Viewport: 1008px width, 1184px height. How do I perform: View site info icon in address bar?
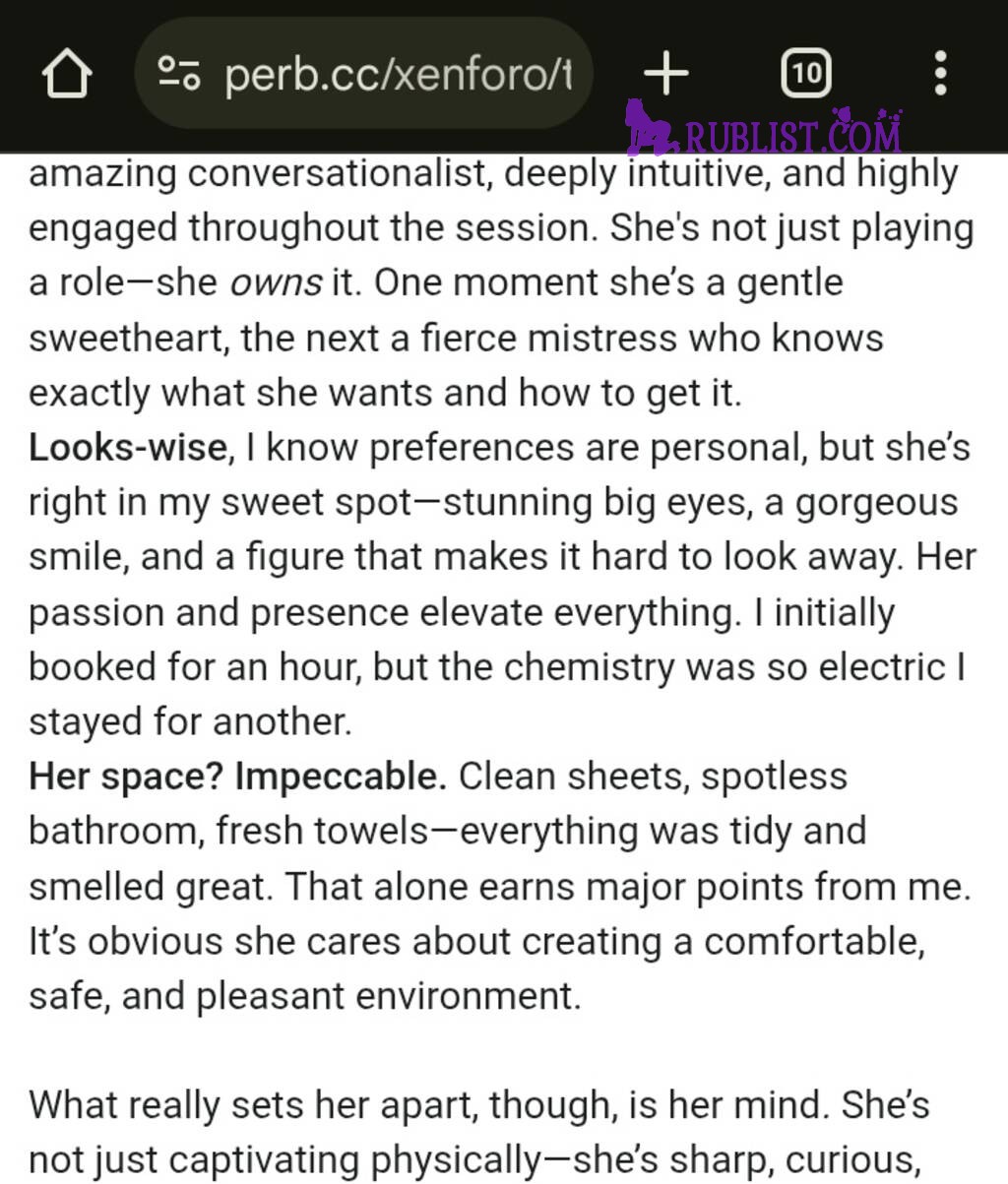click(x=180, y=74)
